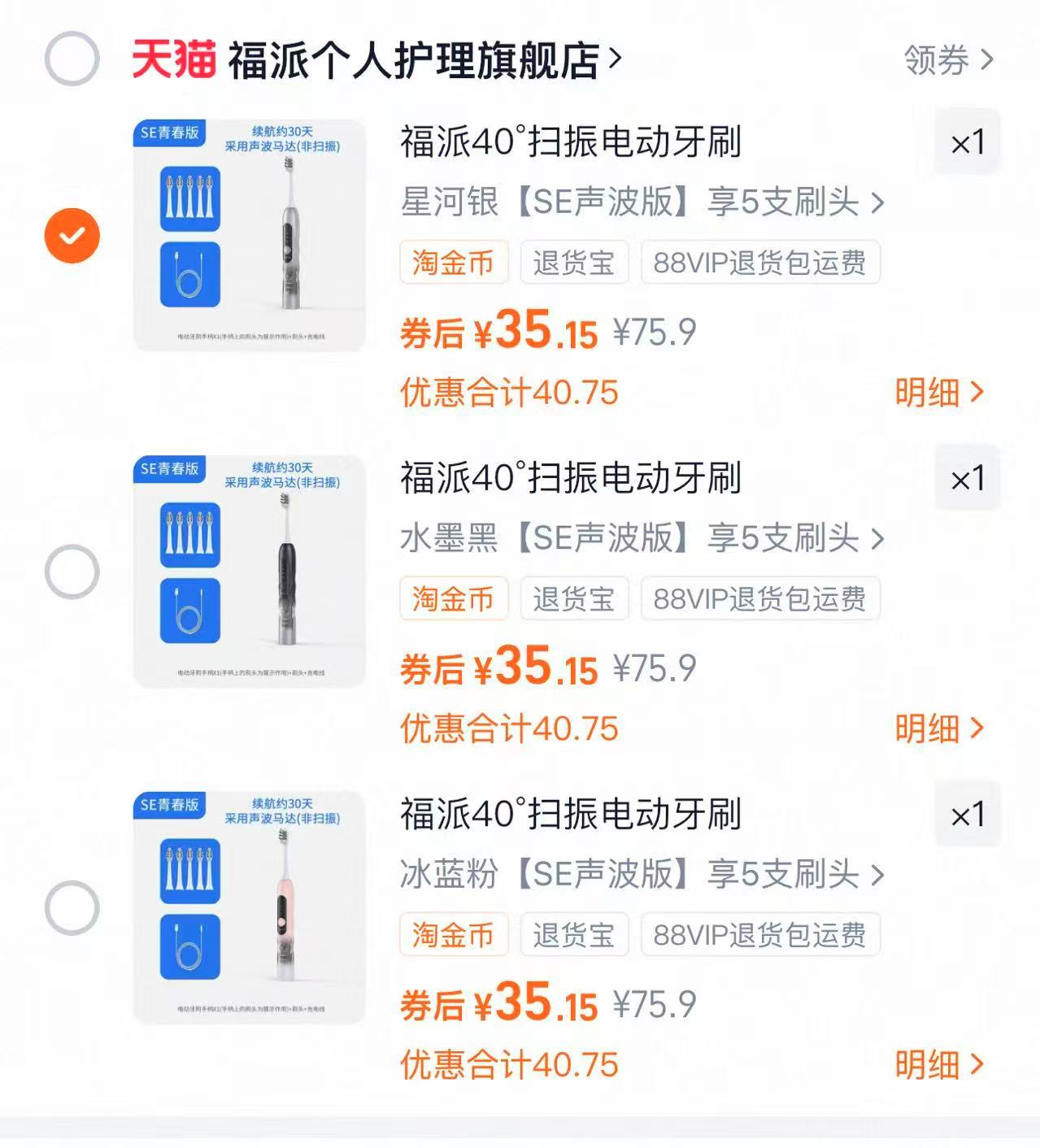
Task: Click the 淘金币 tag on the 星河银 item
Action: coord(453,263)
